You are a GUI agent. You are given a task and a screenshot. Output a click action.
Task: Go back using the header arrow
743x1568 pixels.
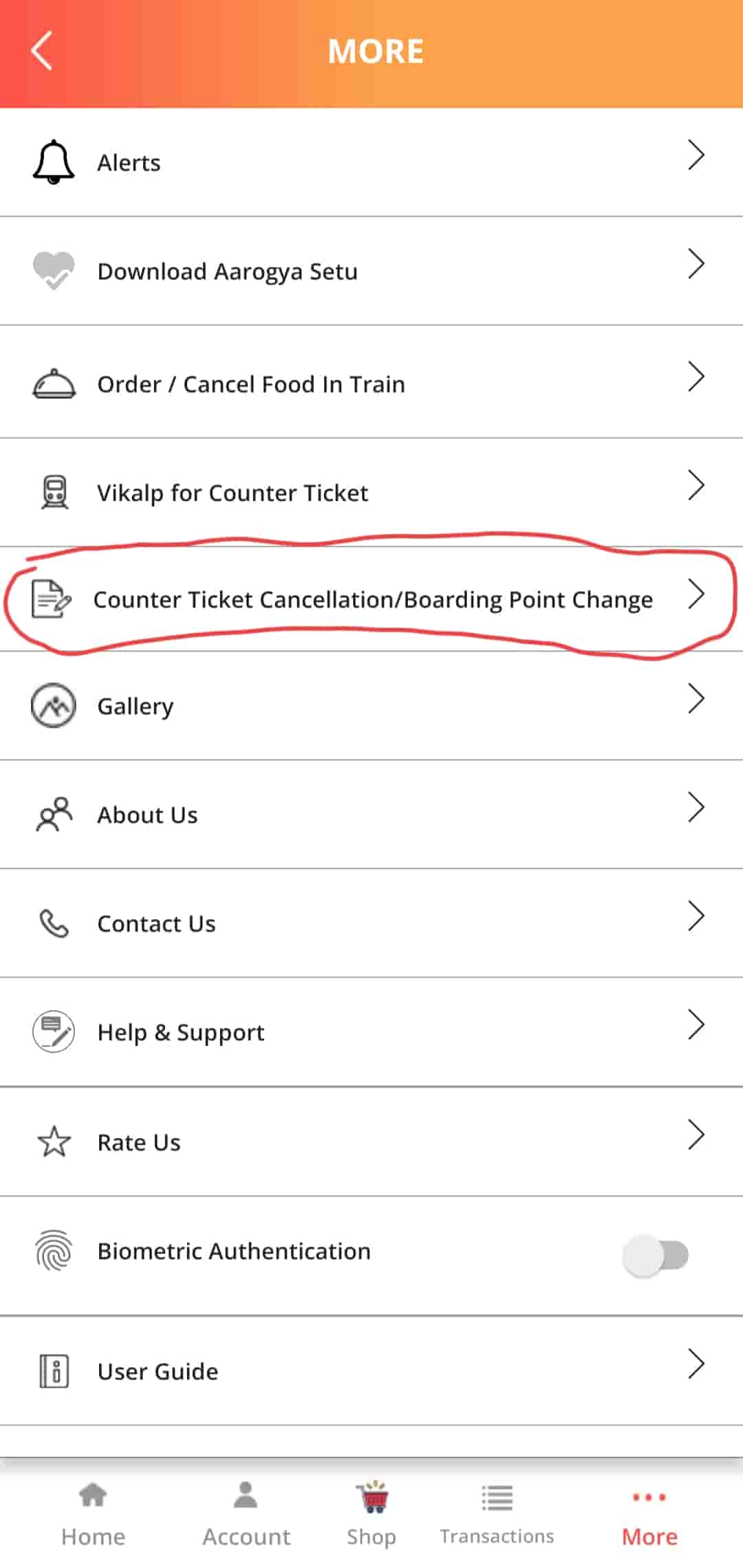(41, 51)
